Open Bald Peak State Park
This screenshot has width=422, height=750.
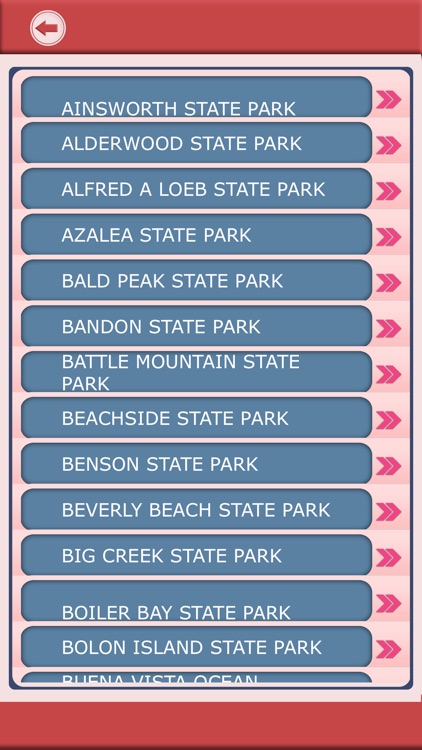tap(196, 280)
